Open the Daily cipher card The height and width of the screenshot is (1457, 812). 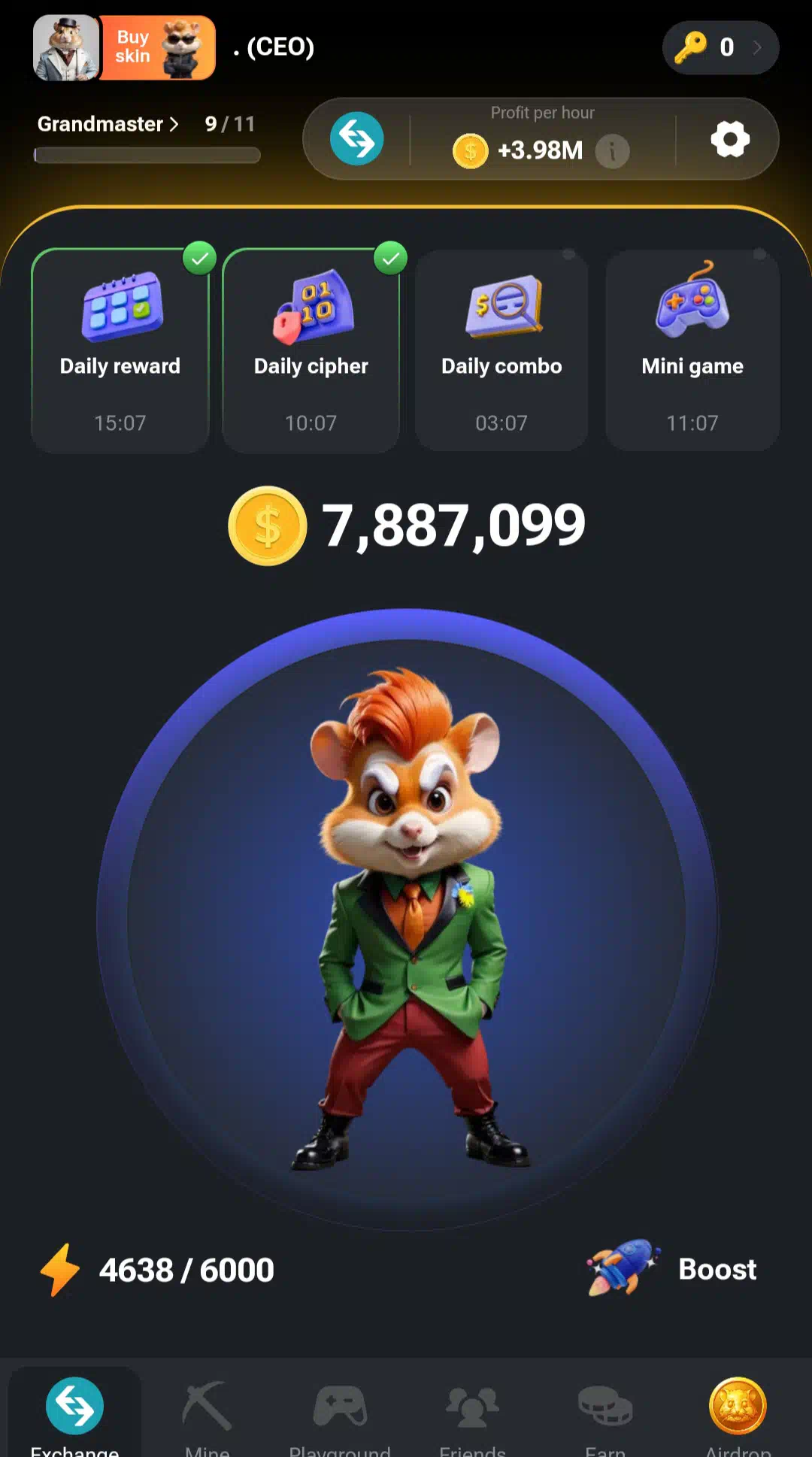click(311, 351)
